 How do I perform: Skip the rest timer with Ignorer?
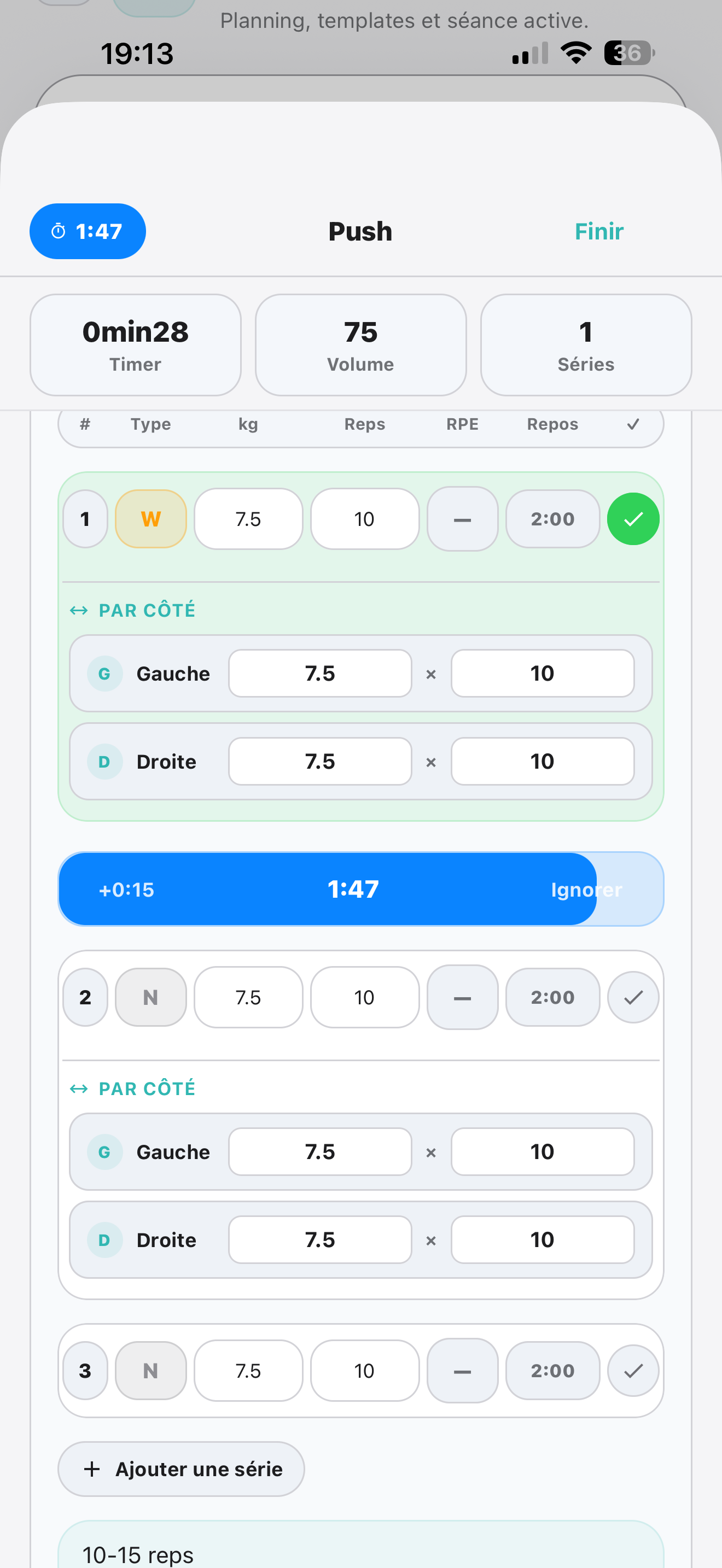click(586, 890)
